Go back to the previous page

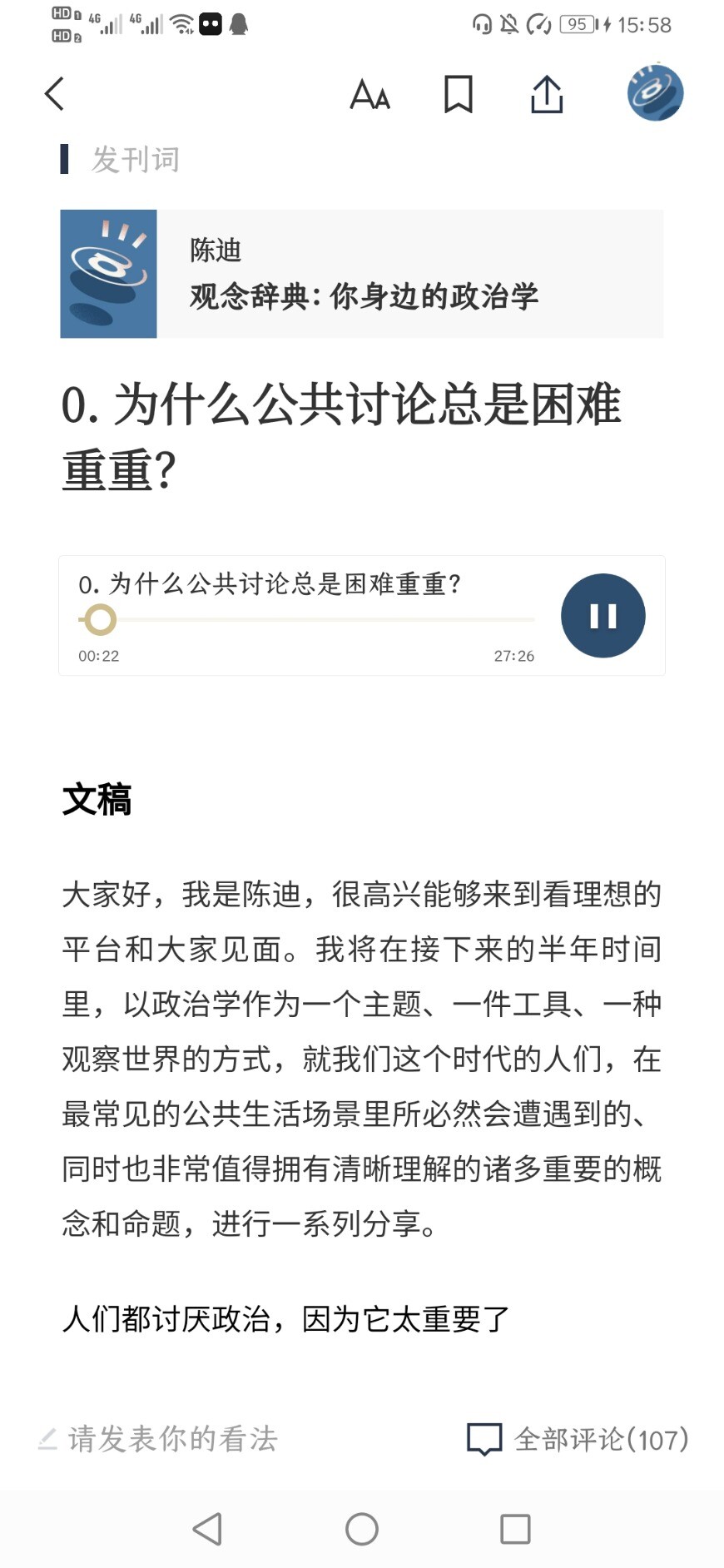pyautogui.click(x=55, y=94)
